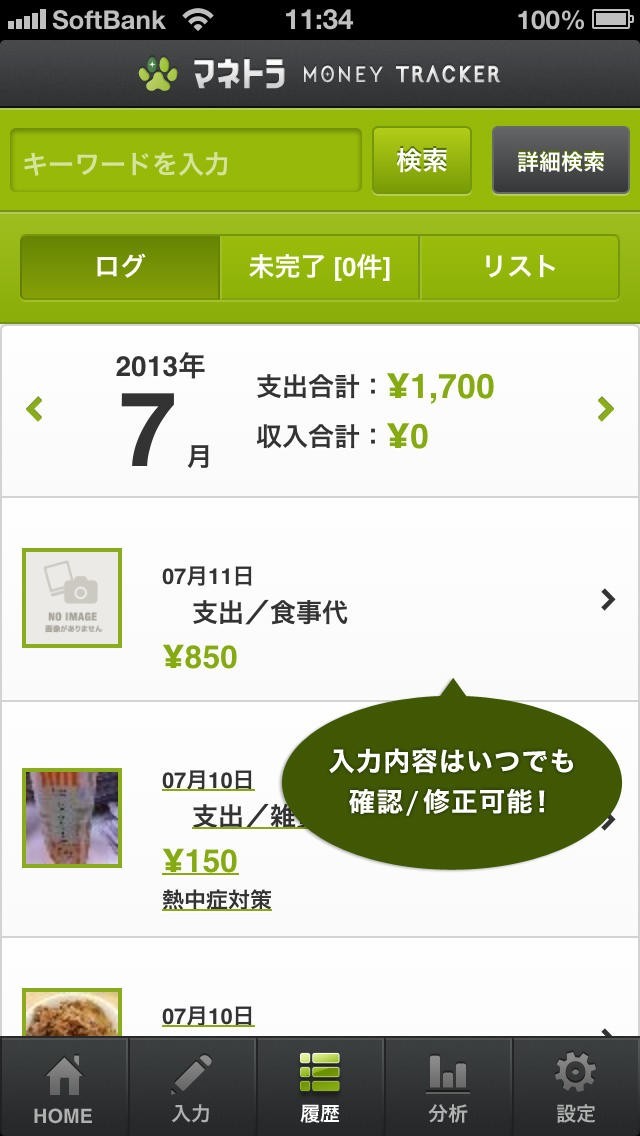This screenshot has height=1136, width=640.
Task: Switch to the 未完了 [0件] tab
Action: 320,267
